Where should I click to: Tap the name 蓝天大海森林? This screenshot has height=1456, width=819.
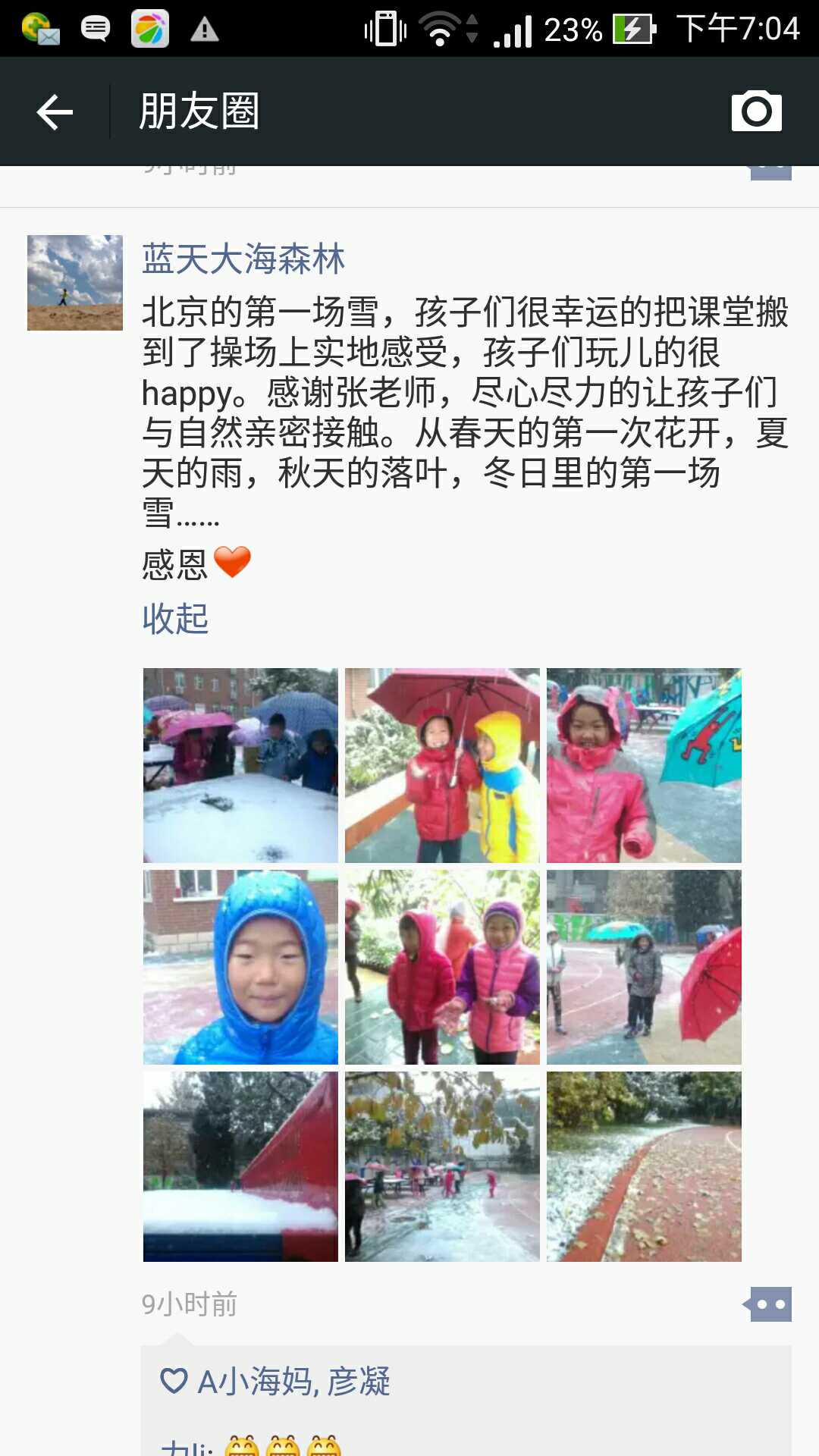click(243, 259)
